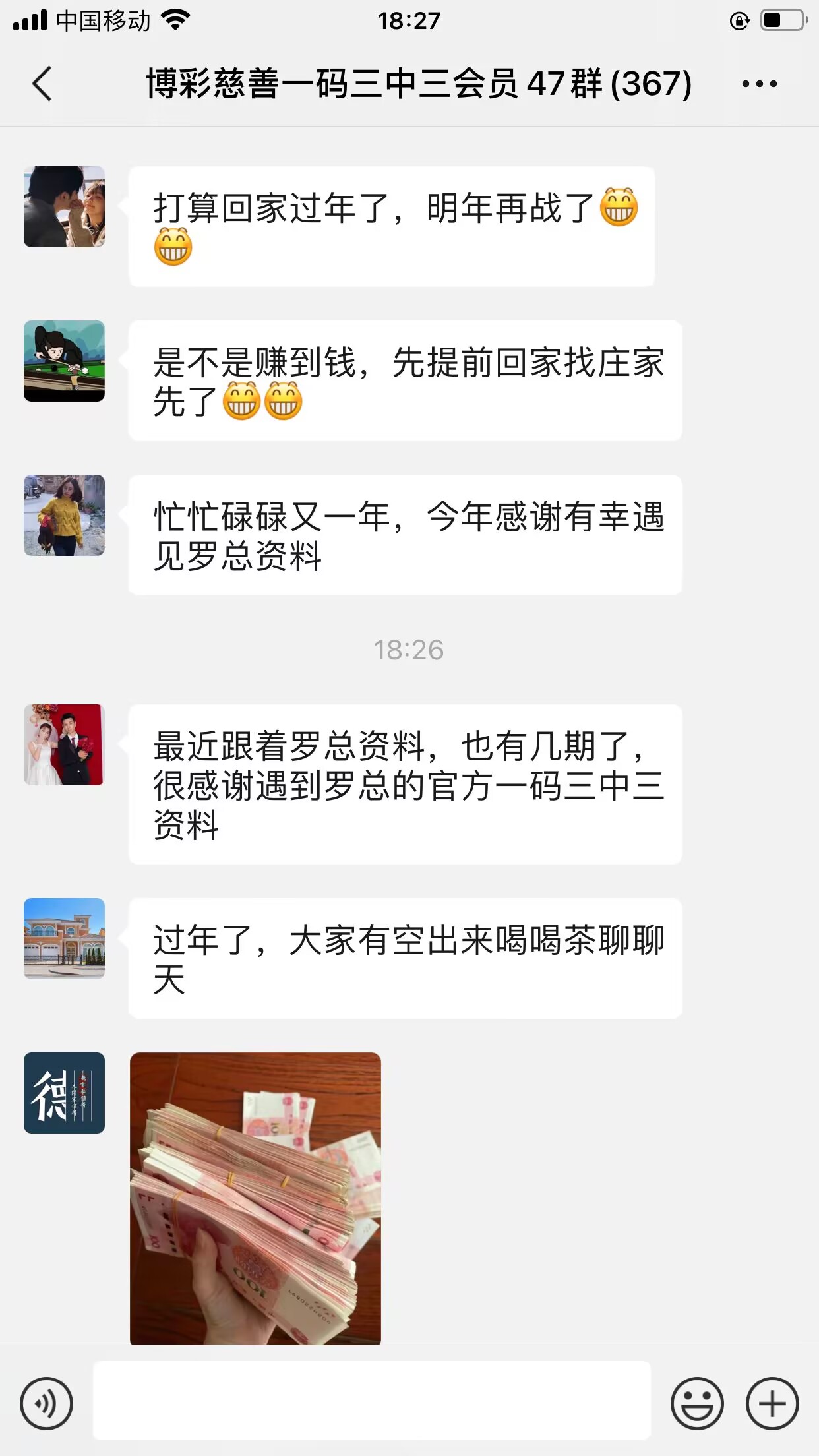This screenshot has height=1456, width=819.
Task: Open the plus attachment menu
Action: [772, 1403]
